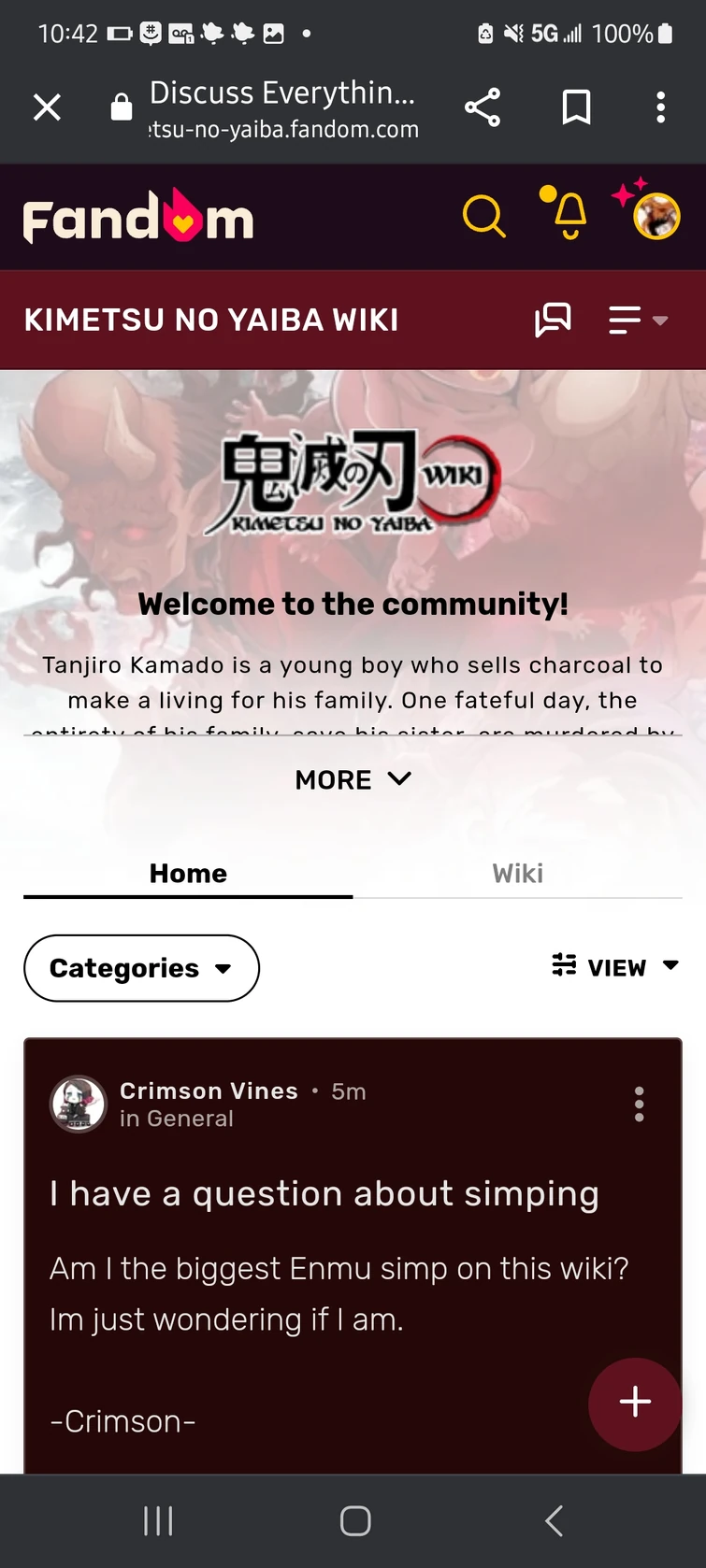
Task: Go to the Fandom home logo
Action: 138,218
